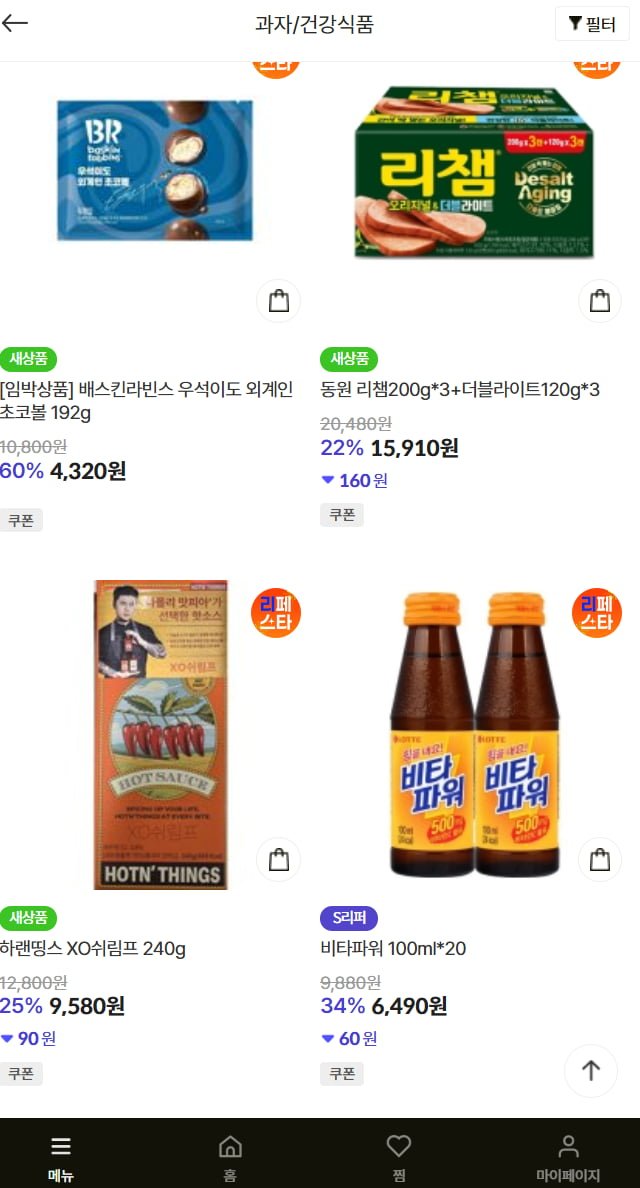Go to the 마이페이지 tab
This screenshot has height=1188, width=640.
point(568,1155)
